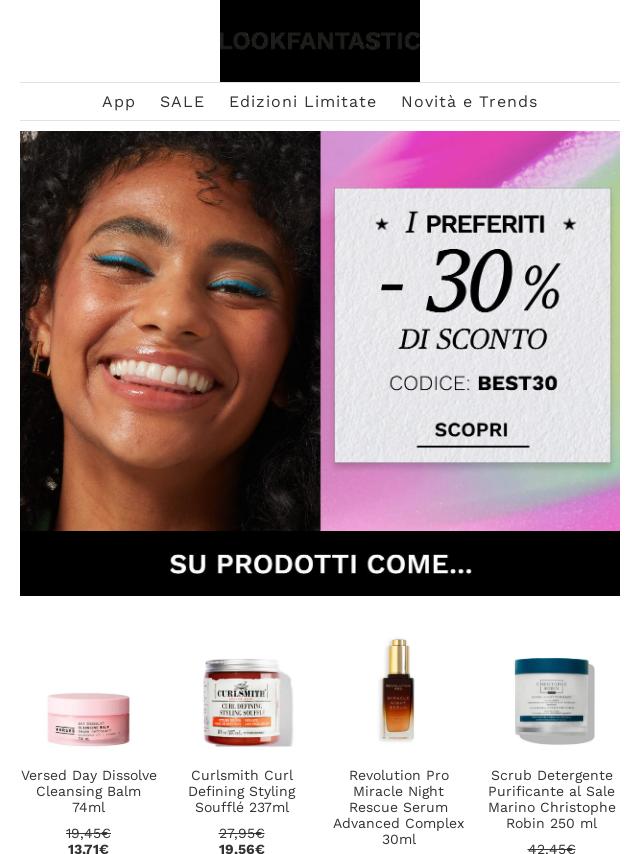View Christophe Robin Scrub Detergente Purificante
The width and height of the screenshot is (640, 854).
551,798
